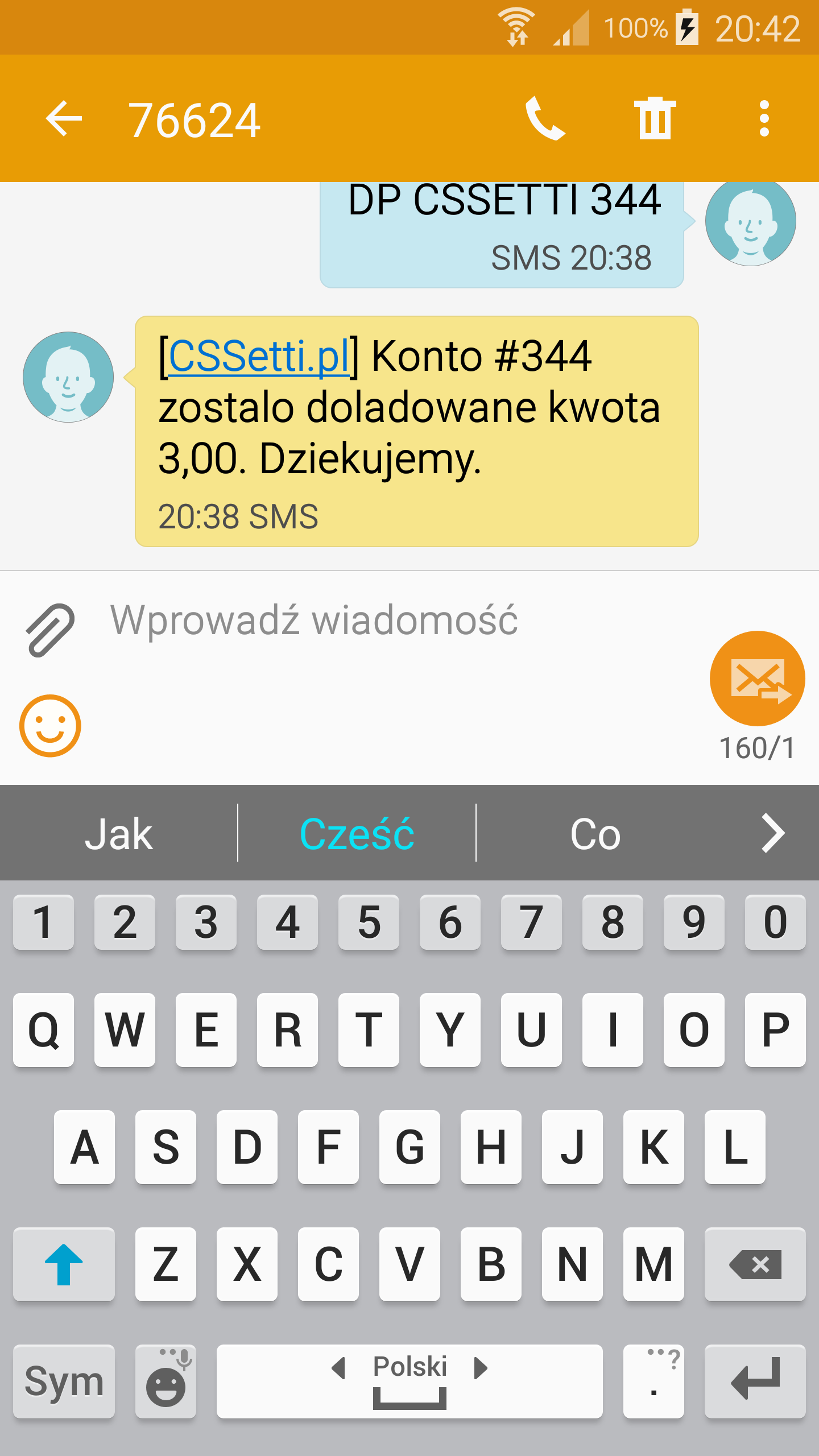This screenshot has width=819, height=1456.
Task: Expand more word suggestions with the arrow
Action: coord(773,834)
